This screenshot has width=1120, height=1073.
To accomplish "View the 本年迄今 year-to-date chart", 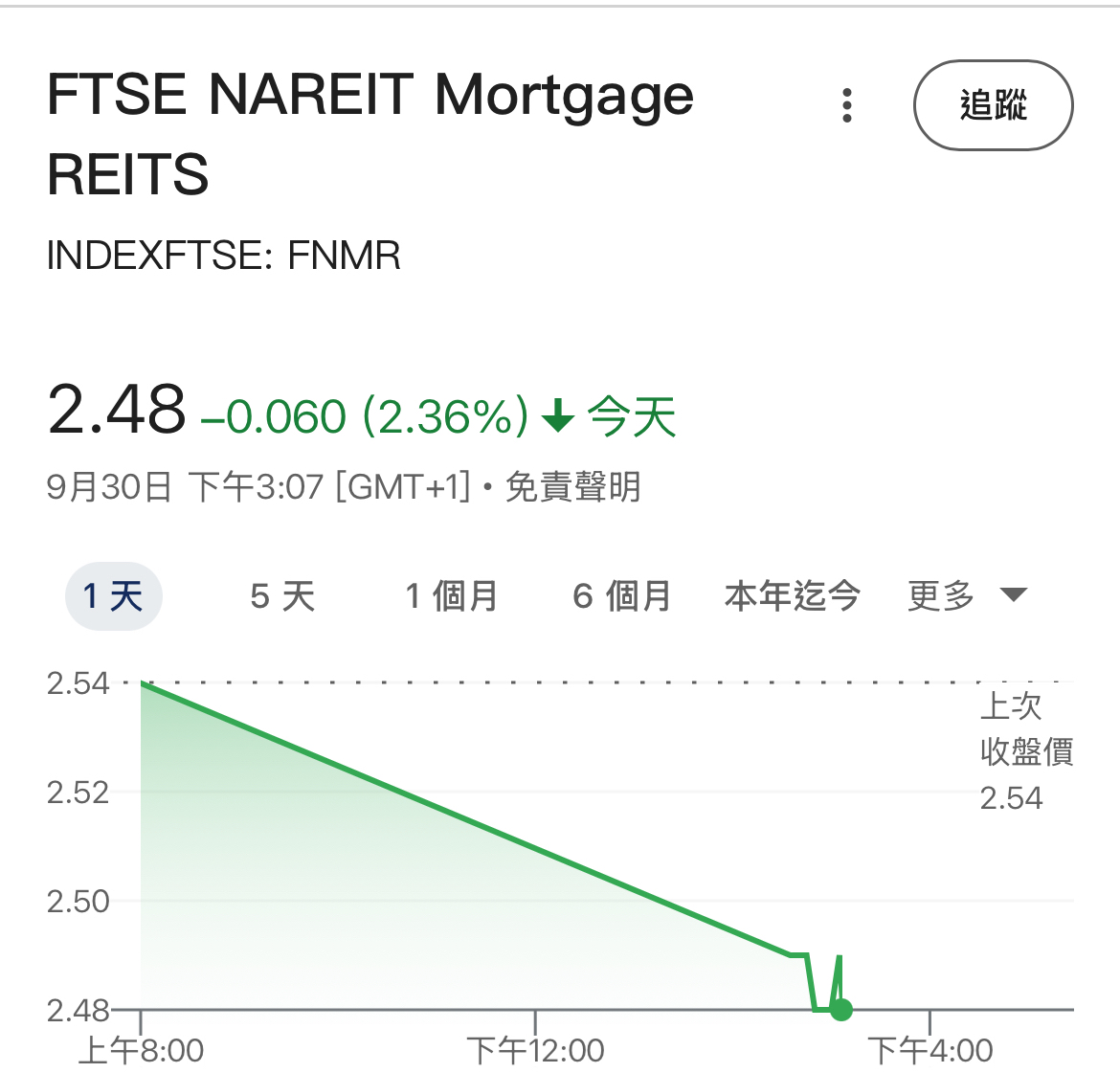I will pyautogui.click(x=792, y=596).
